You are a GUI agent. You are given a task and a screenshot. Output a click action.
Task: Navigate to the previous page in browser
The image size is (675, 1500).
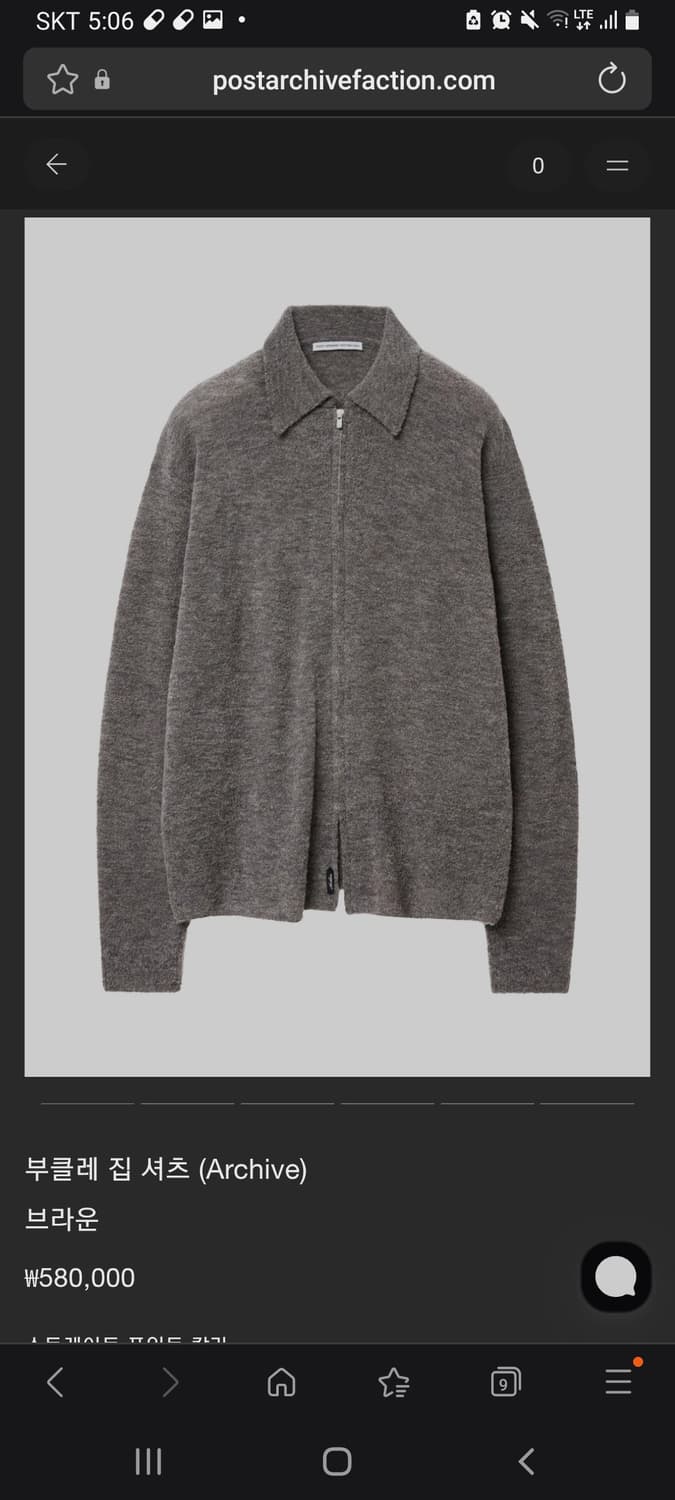click(56, 1383)
